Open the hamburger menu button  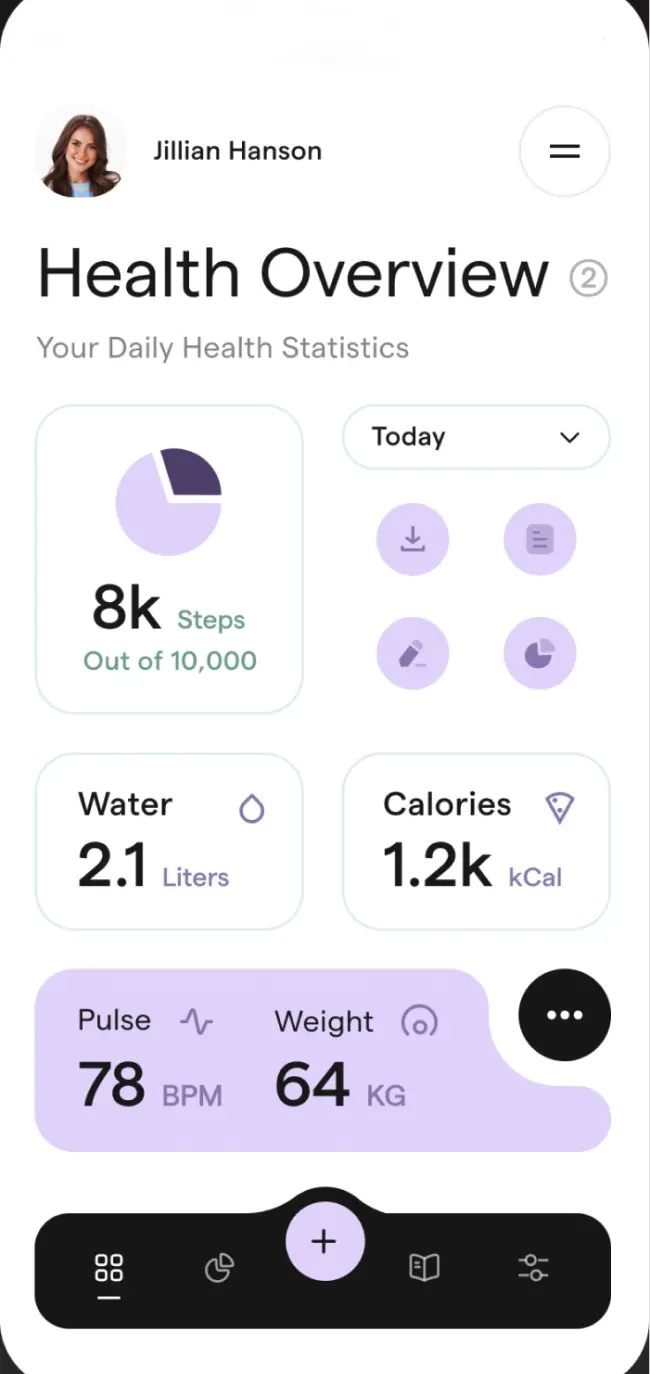564,152
